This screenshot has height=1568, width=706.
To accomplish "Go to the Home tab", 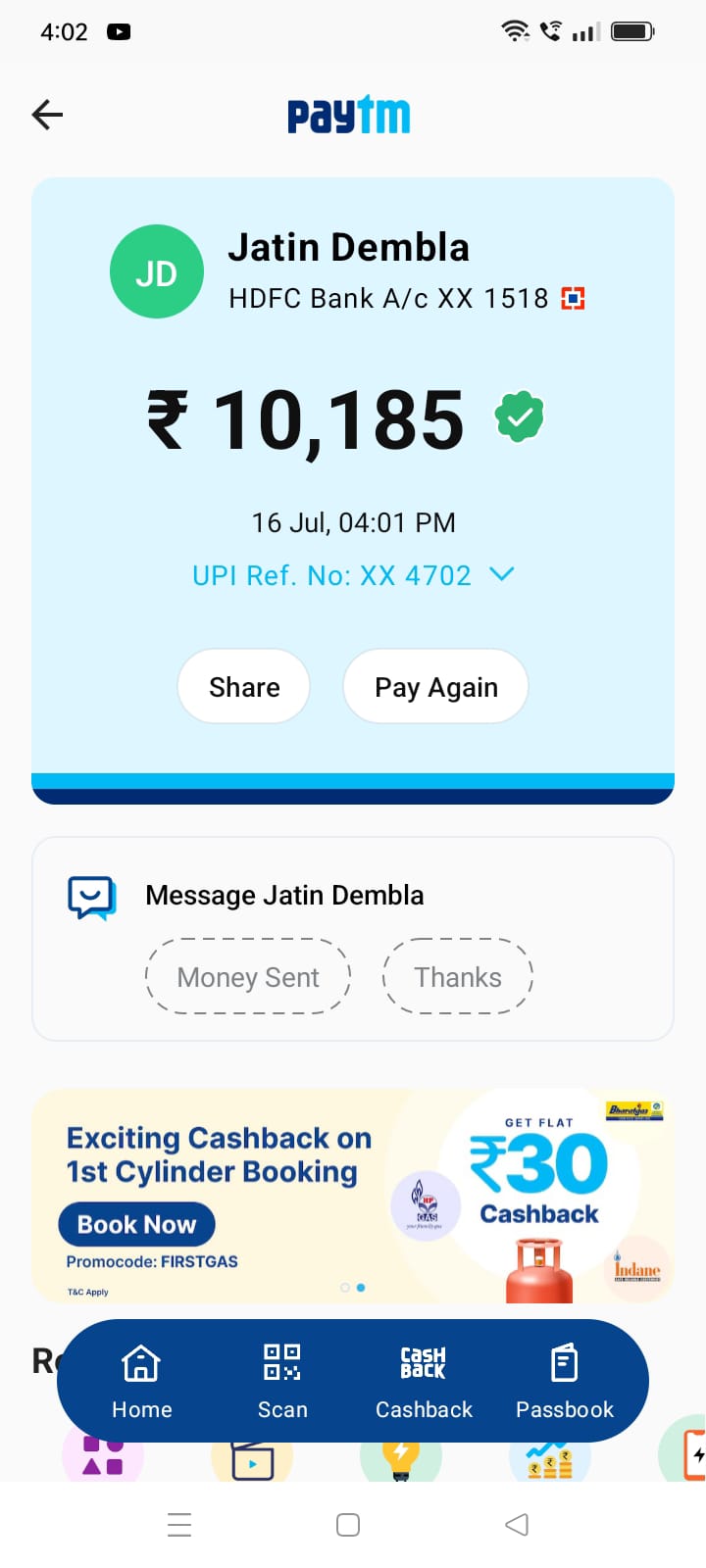I will click(x=141, y=1381).
